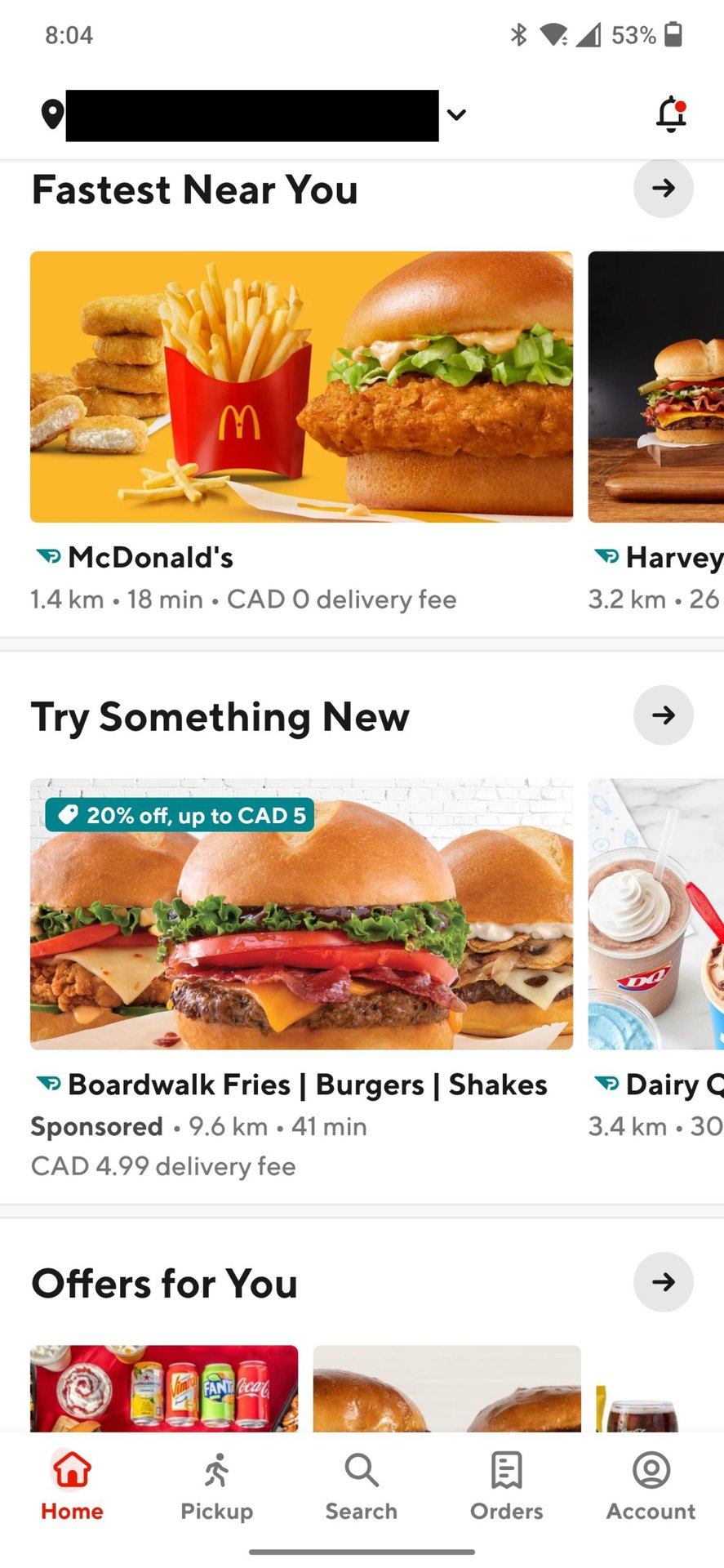
Task: Open the offer card showing burger buns
Action: 446,1388
